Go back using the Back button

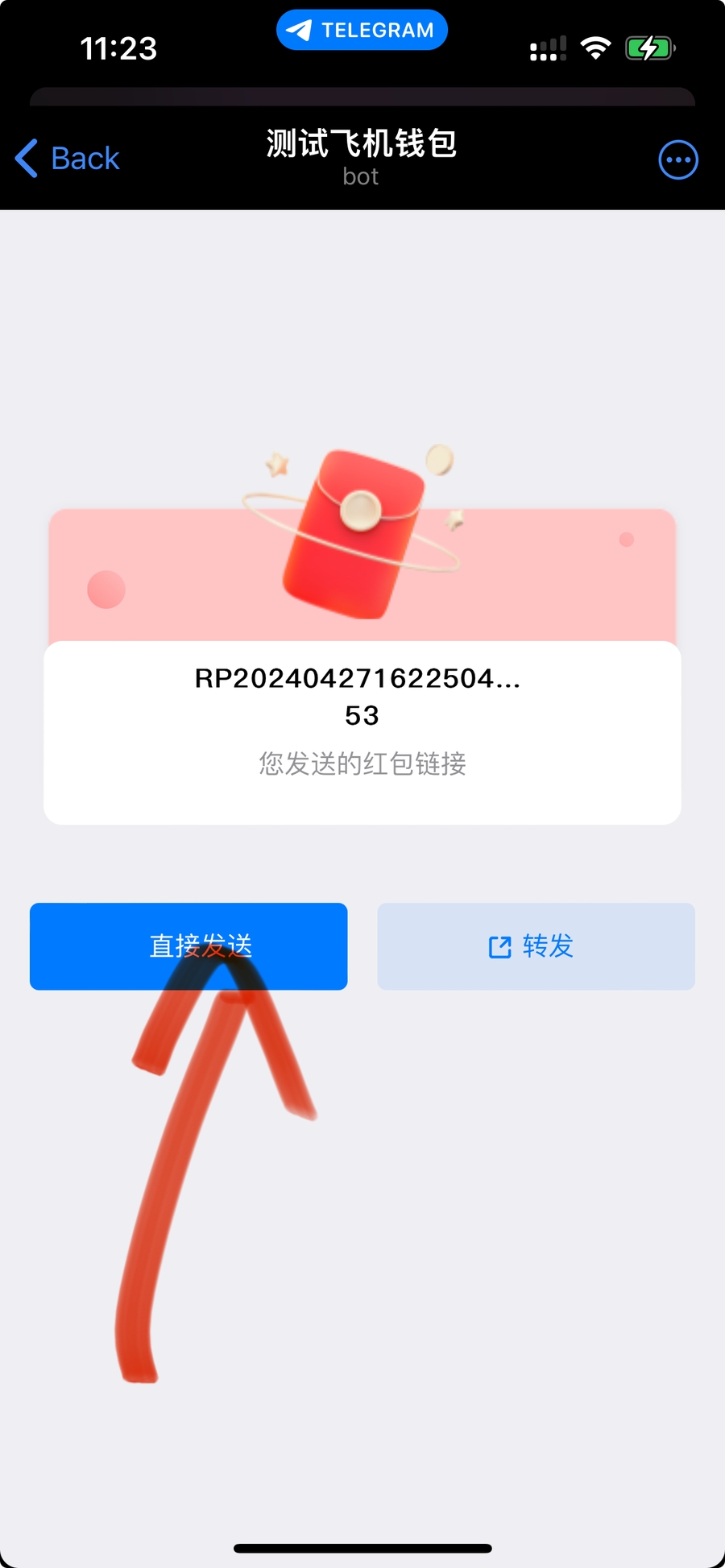coord(68,159)
